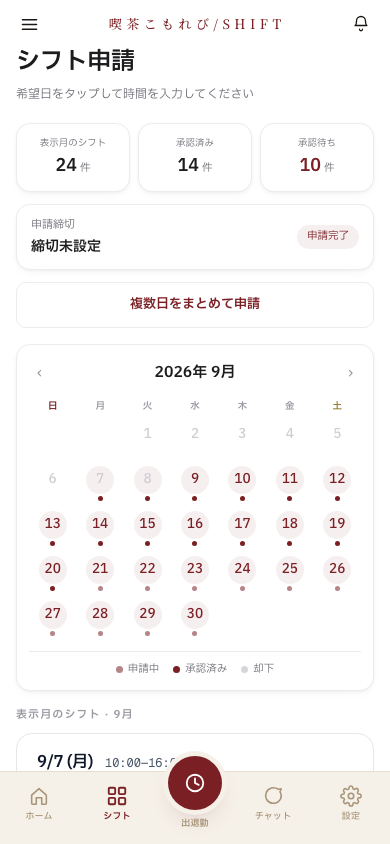Switch to the チャット tab
Viewport: 390px width, 844px height.
point(273,803)
